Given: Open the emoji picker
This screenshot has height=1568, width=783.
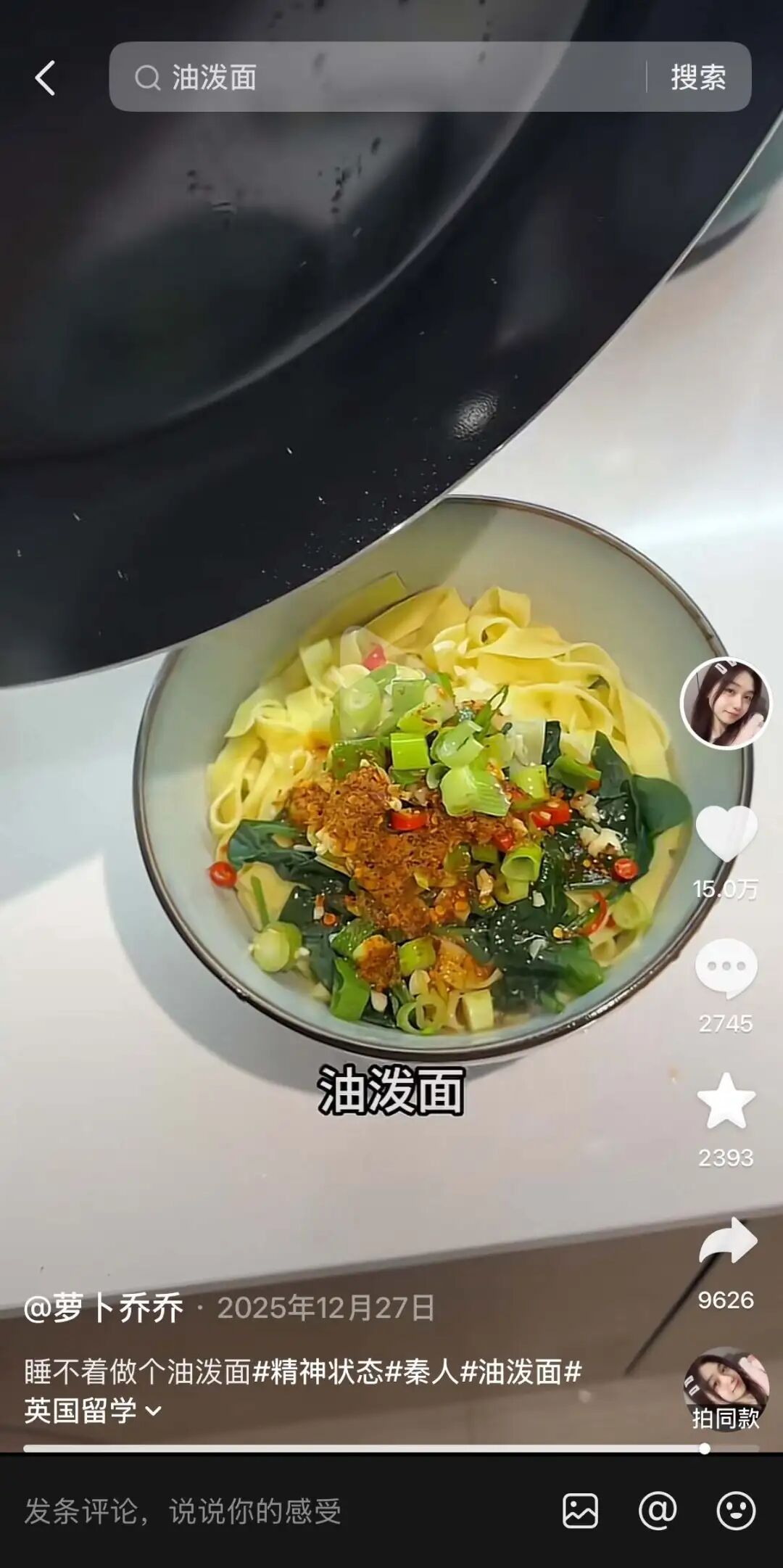Looking at the screenshot, I should coord(736,1511).
